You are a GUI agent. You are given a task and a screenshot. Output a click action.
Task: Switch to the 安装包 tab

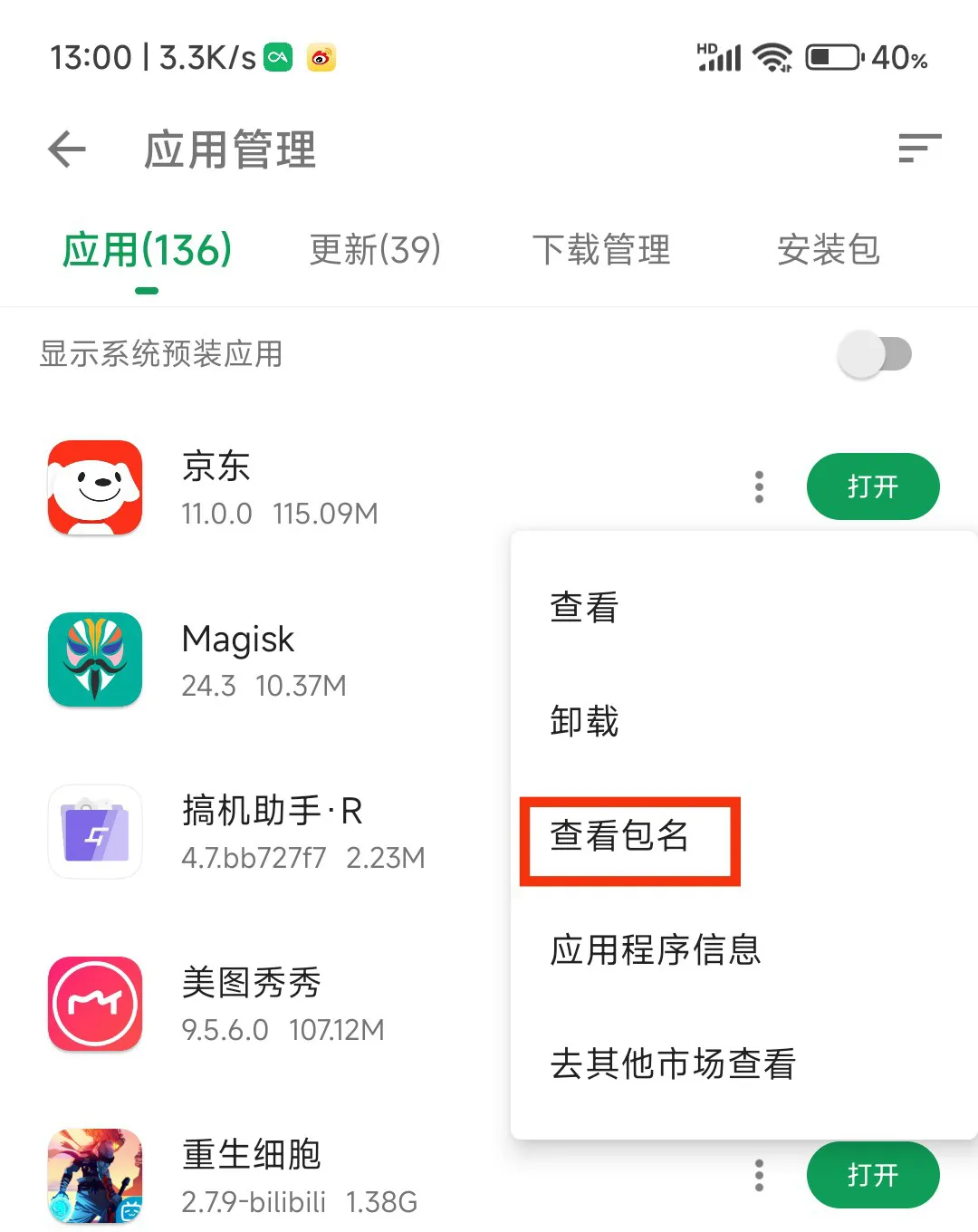(828, 250)
